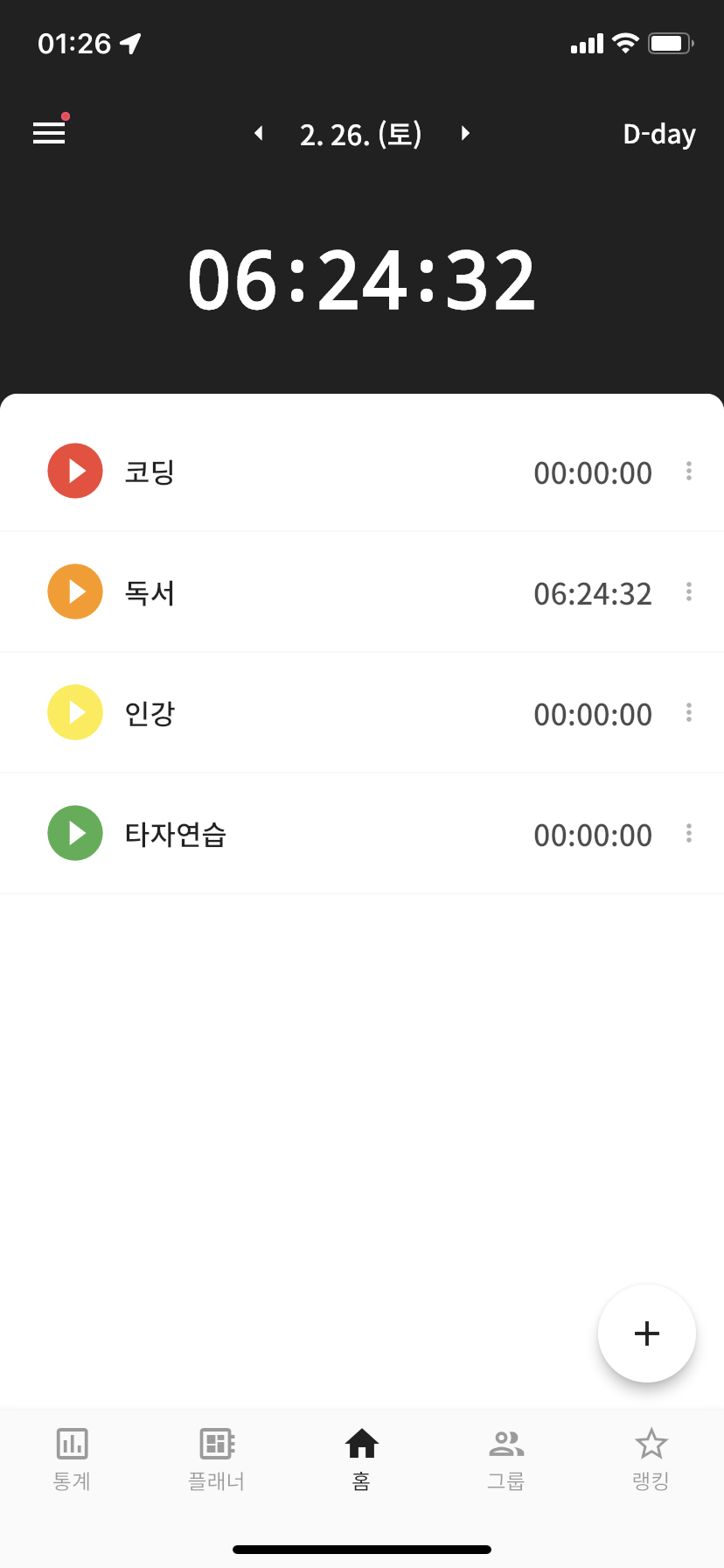Switch to the 플래너 tab
This screenshot has height=1568, width=724.
[x=217, y=1459]
